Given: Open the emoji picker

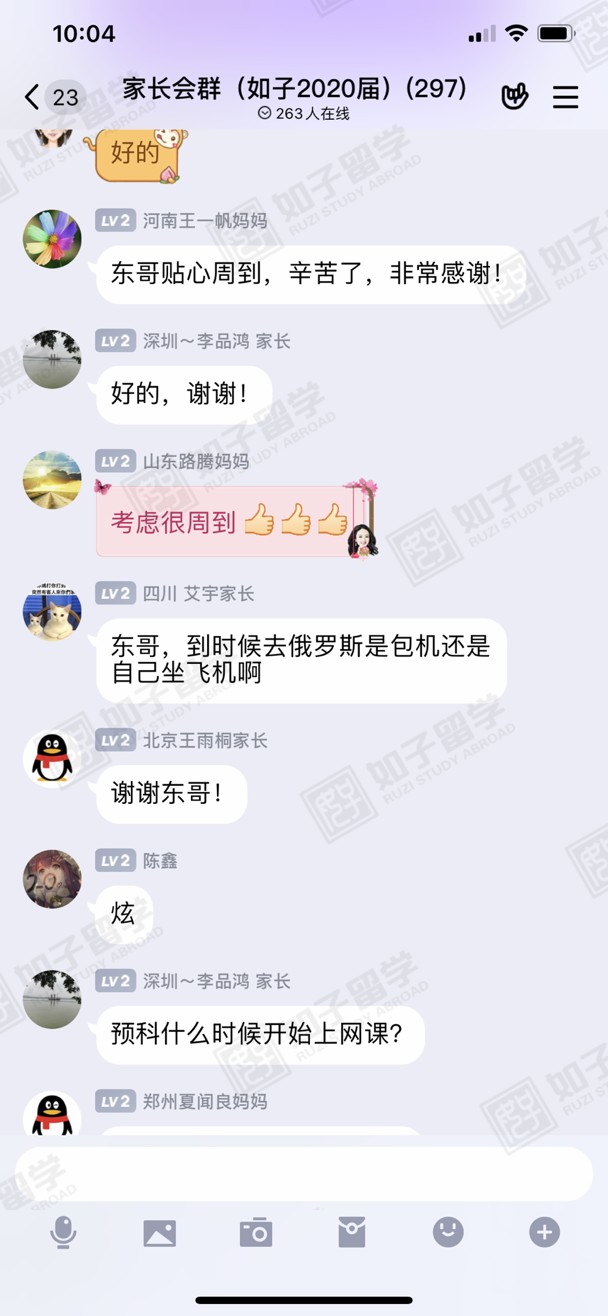Looking at the screenshot, I should [x=448, y=1232].
